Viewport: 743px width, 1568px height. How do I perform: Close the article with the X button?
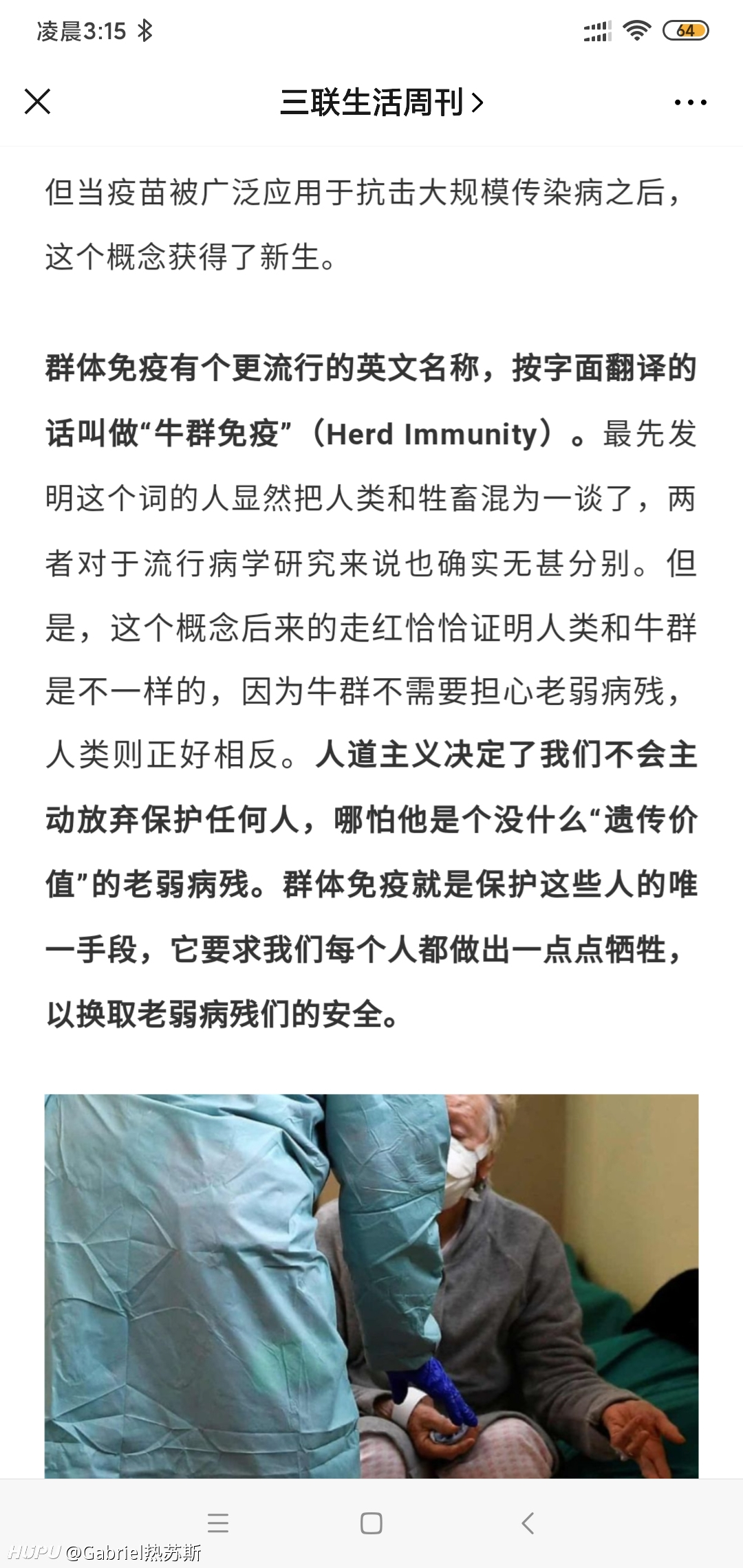pos(38,102)
